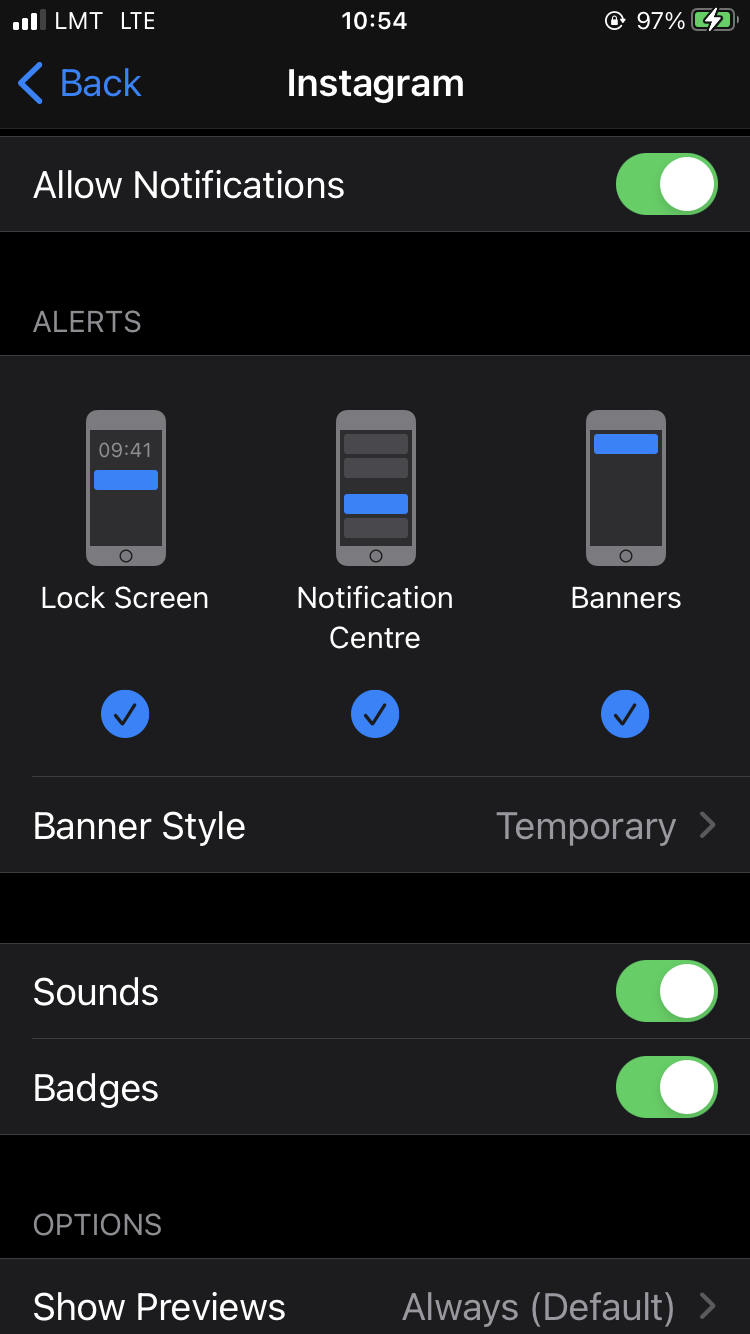Image resolution: width=750 pixels, height=1334 pixels.
Task: Open Banner Style options
Action: coord(375,826)
